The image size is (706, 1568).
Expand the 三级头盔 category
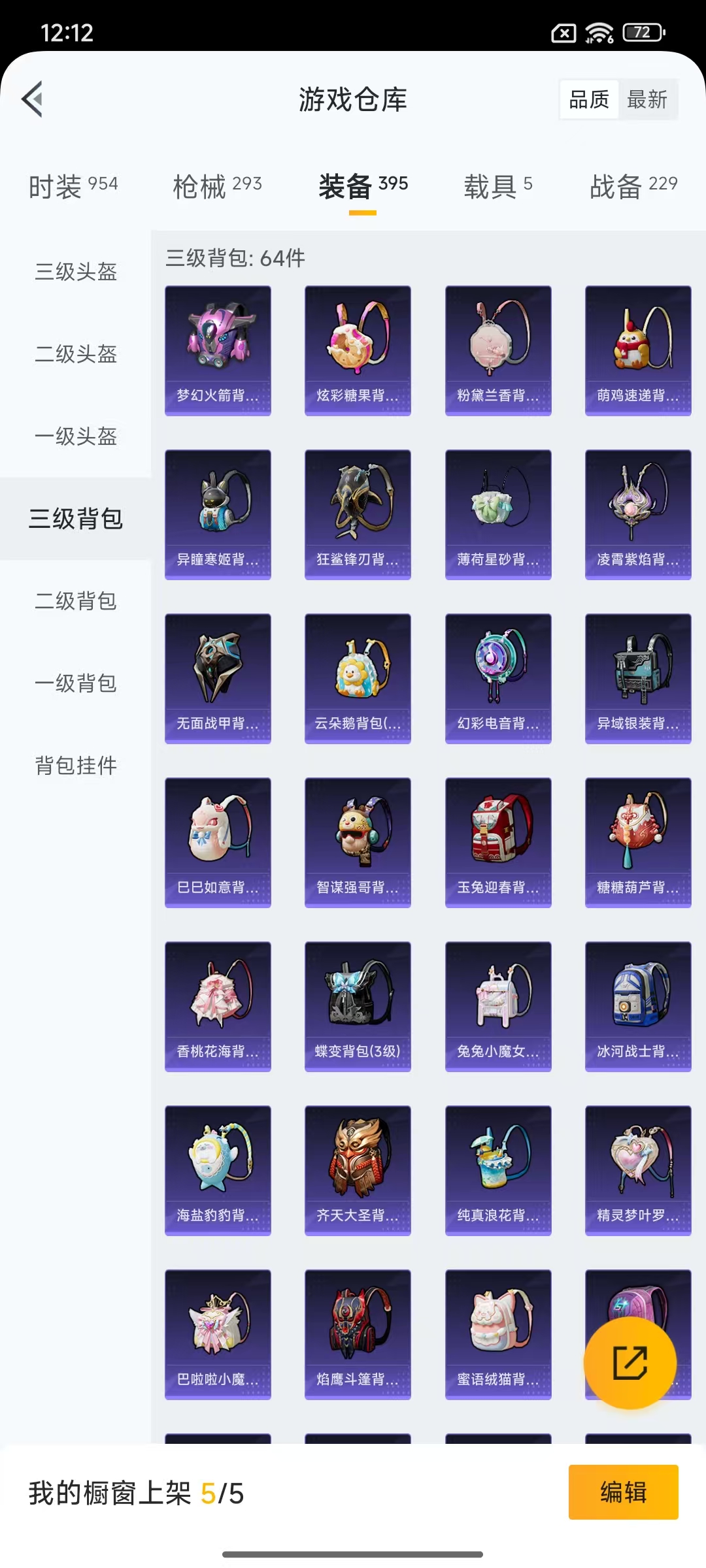[x=76, y=274]
